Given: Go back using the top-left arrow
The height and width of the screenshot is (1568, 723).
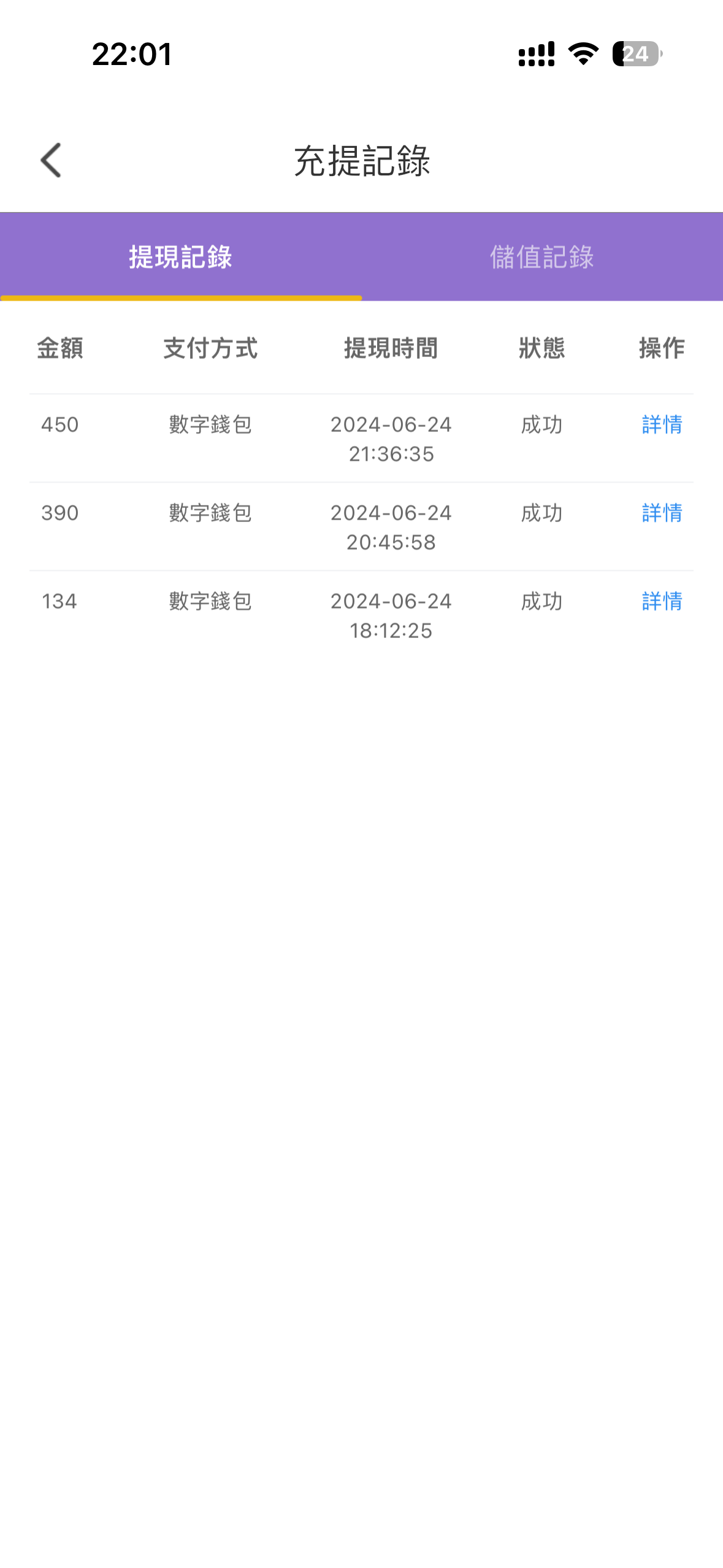Looking at the screenshot, I should click(51, 160).
